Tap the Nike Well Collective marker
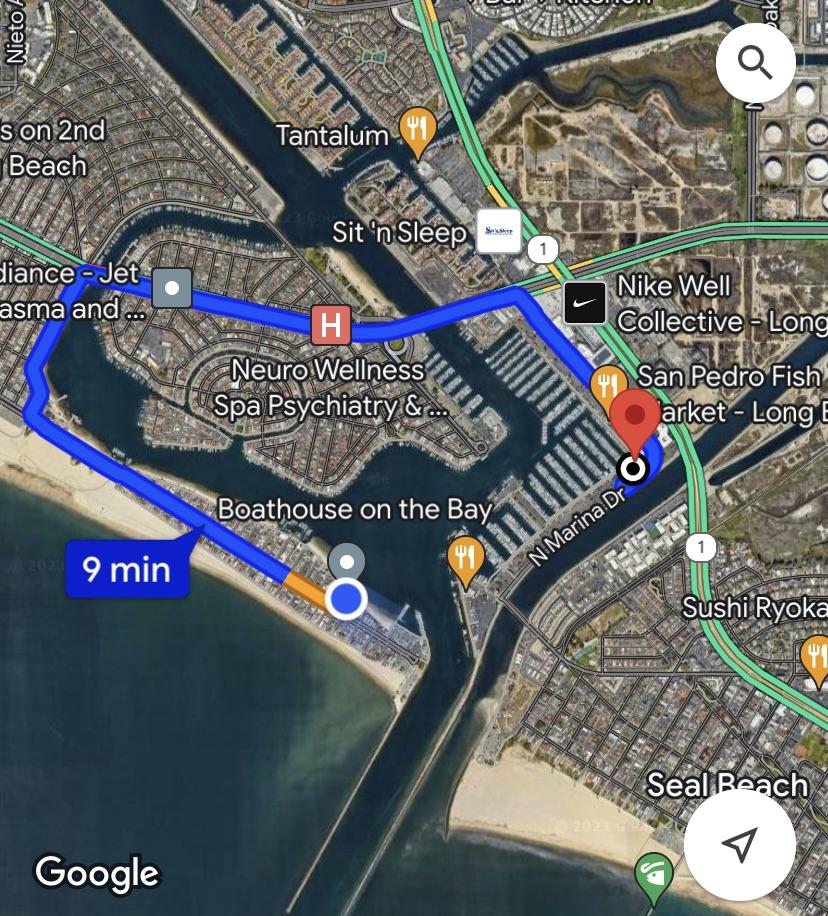 584,303
